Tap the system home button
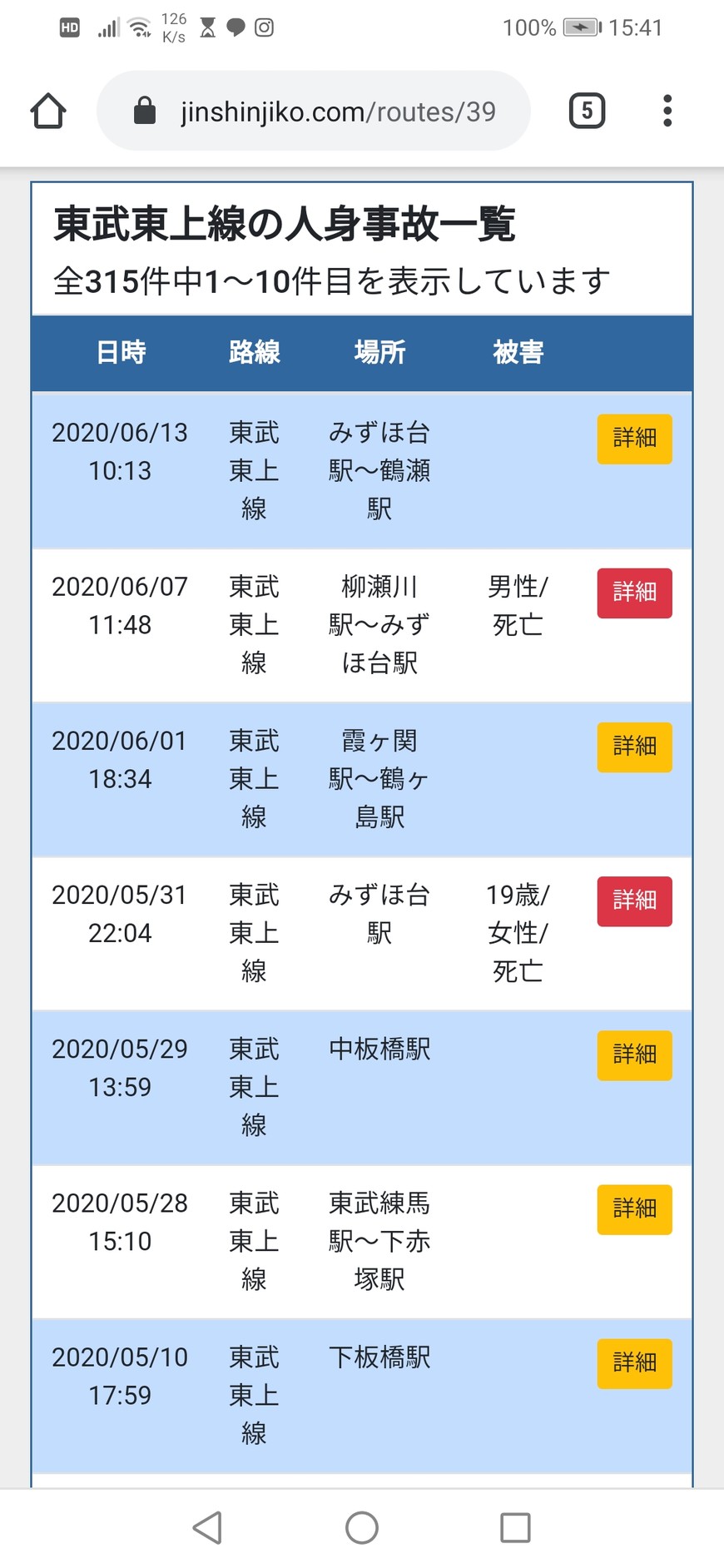Viewport: 724px width, 1568px height. tap(362, 1527)
